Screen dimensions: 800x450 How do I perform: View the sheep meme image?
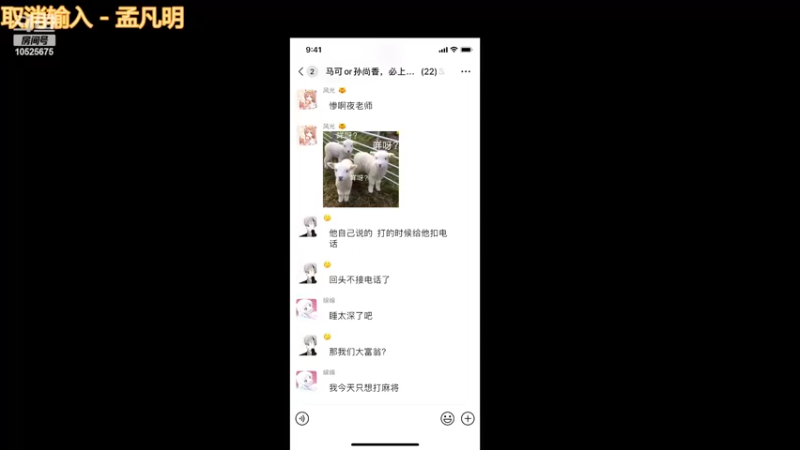tap(360, 169)
